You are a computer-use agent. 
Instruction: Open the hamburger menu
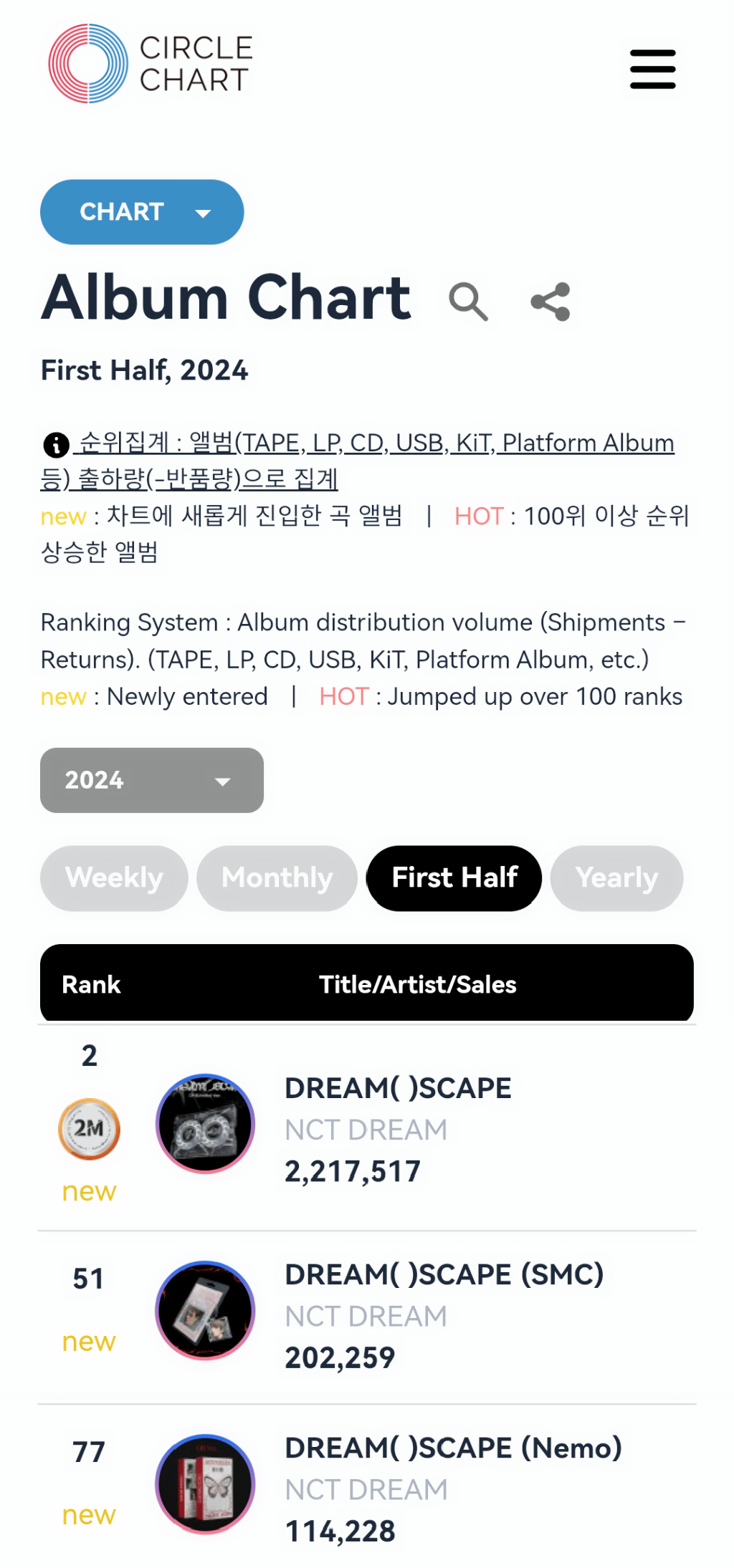(x=652, y=69)
